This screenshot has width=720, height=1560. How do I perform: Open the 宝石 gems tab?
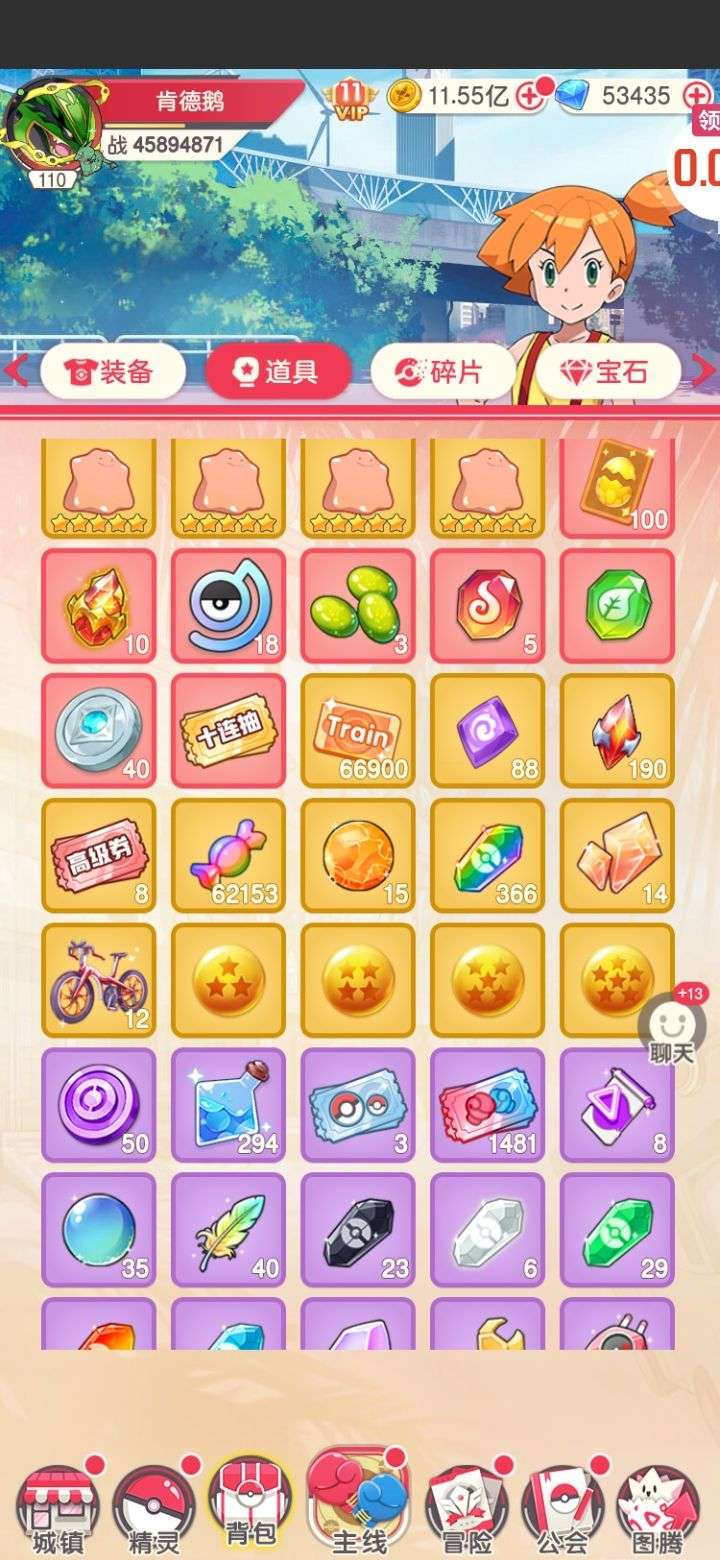coord(608,372)
